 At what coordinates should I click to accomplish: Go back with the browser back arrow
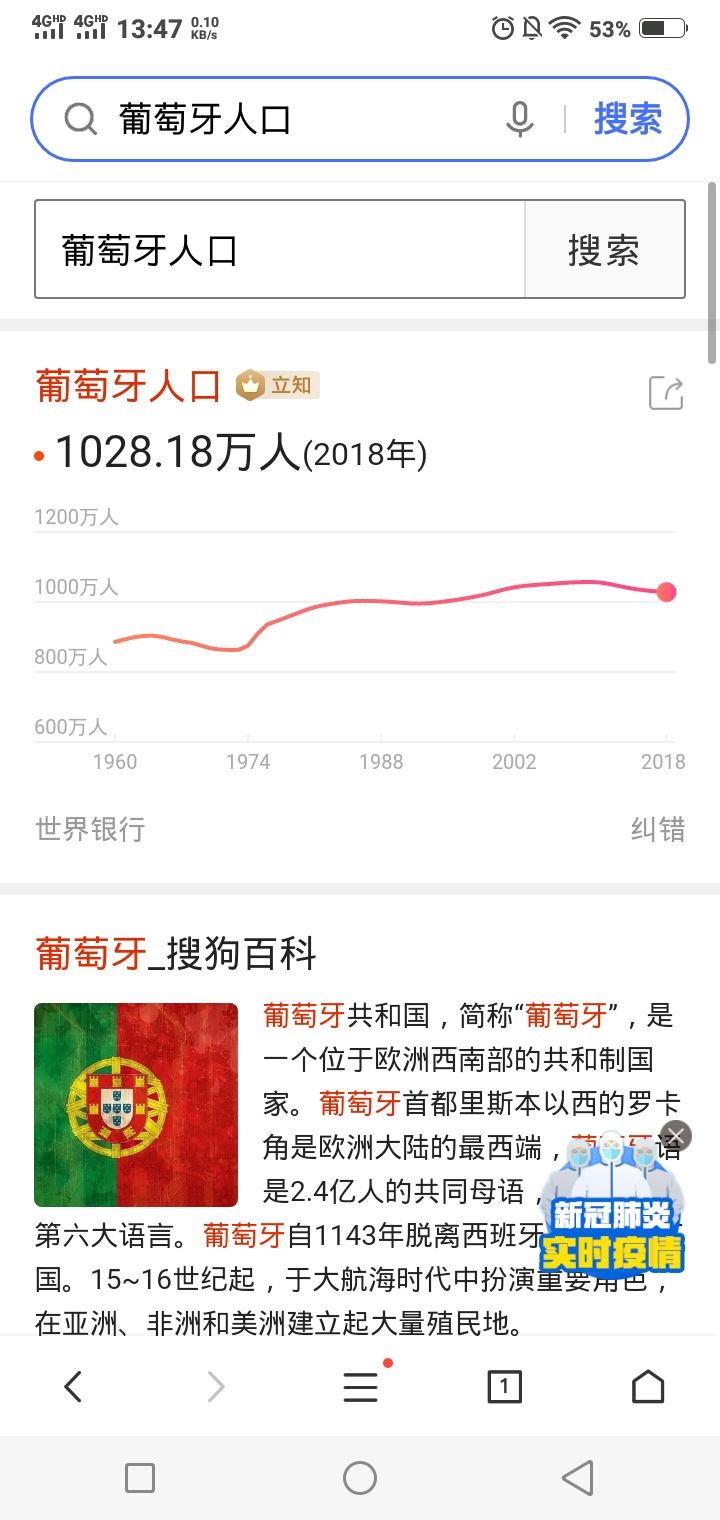pyautogui.click(x=72, y=1387)
